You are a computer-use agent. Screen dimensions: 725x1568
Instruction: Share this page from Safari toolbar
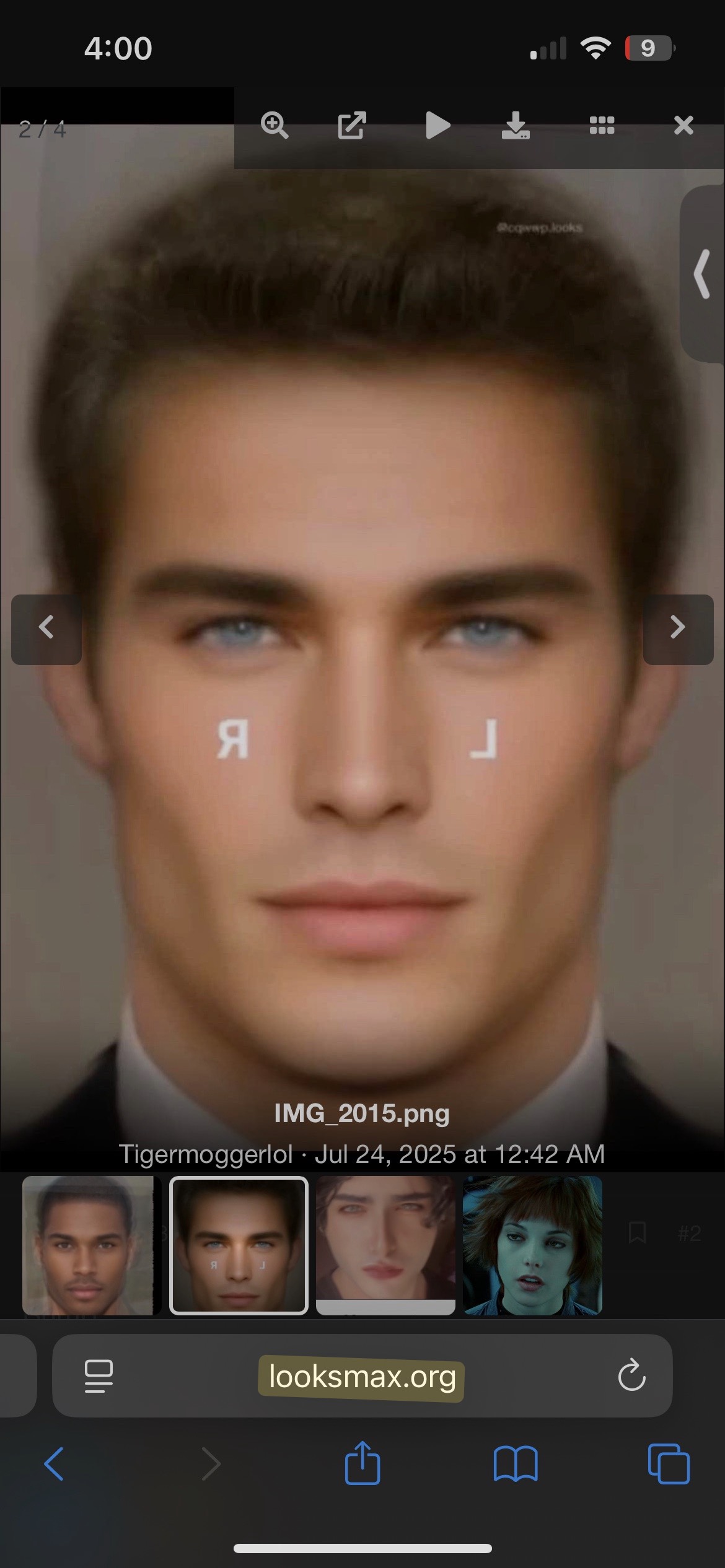(x=362, y=1465)
